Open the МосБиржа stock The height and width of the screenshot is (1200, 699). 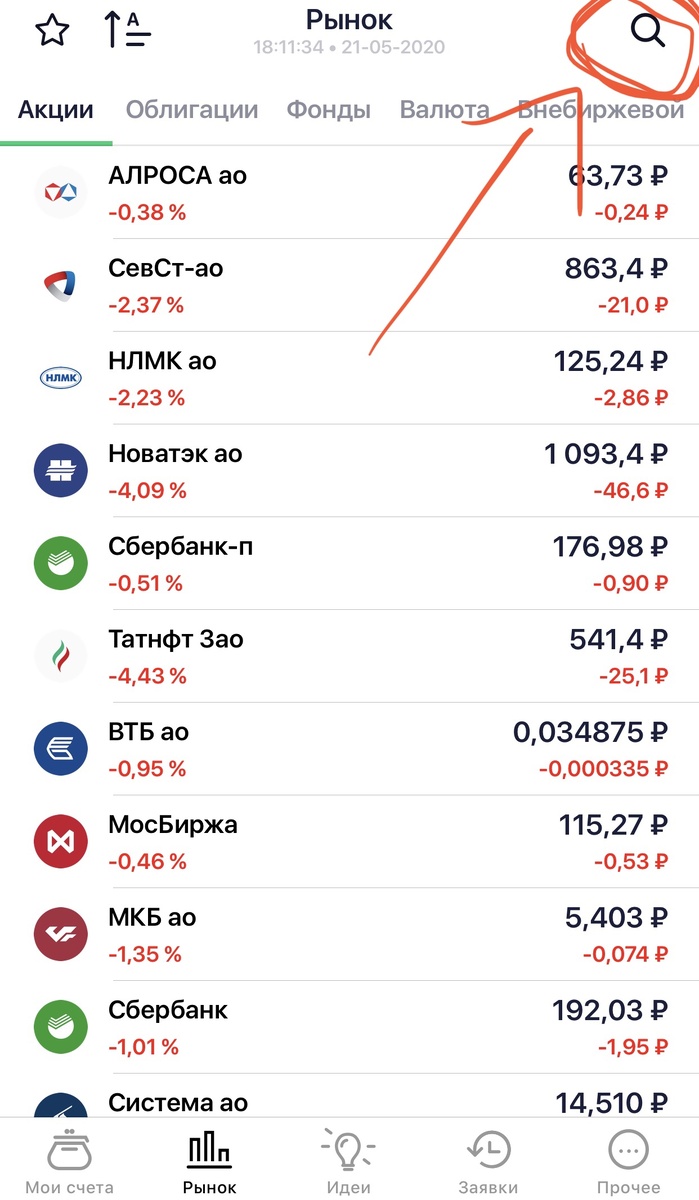tap(350, 843)
